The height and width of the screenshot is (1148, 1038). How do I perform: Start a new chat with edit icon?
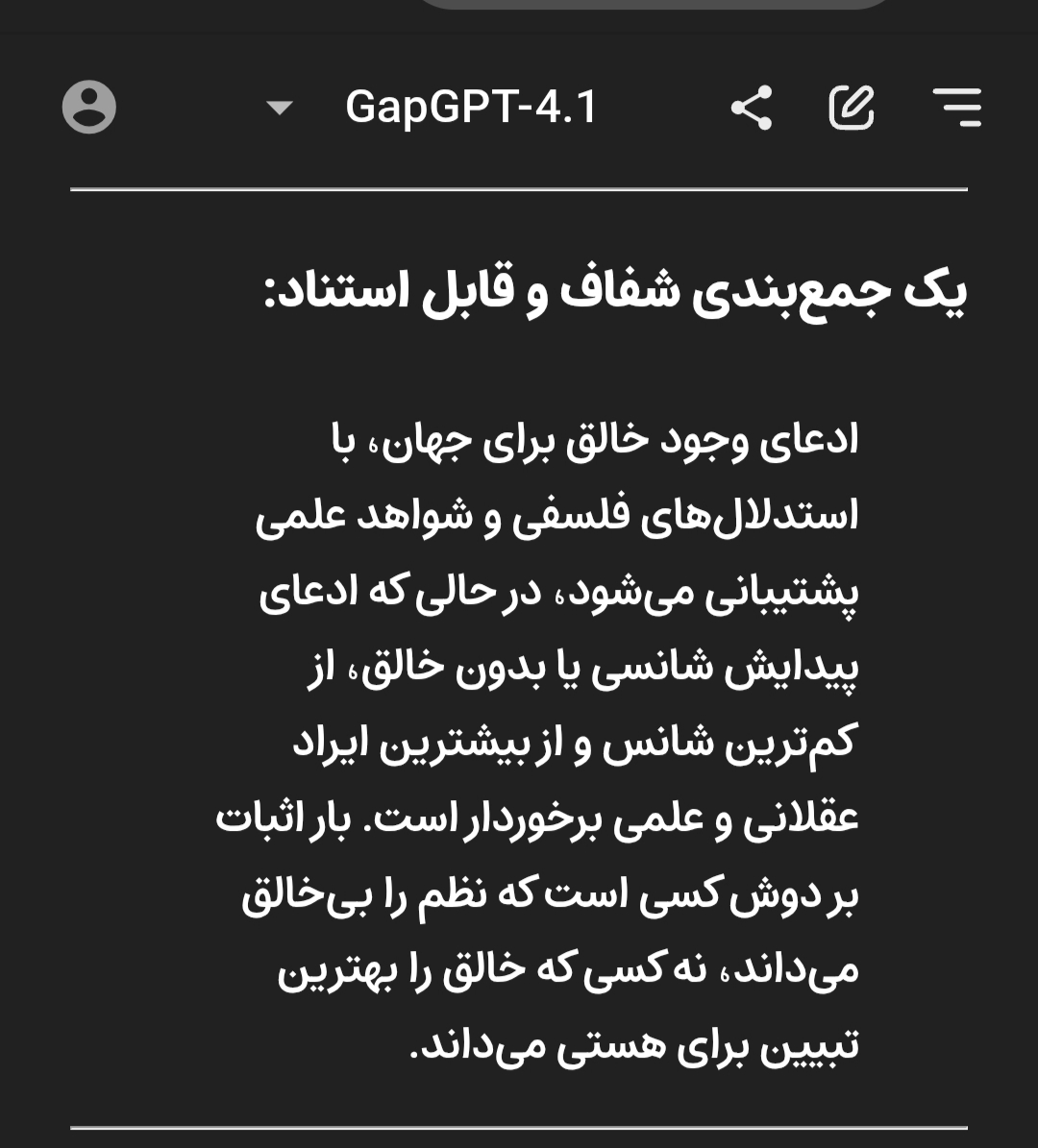852,107
